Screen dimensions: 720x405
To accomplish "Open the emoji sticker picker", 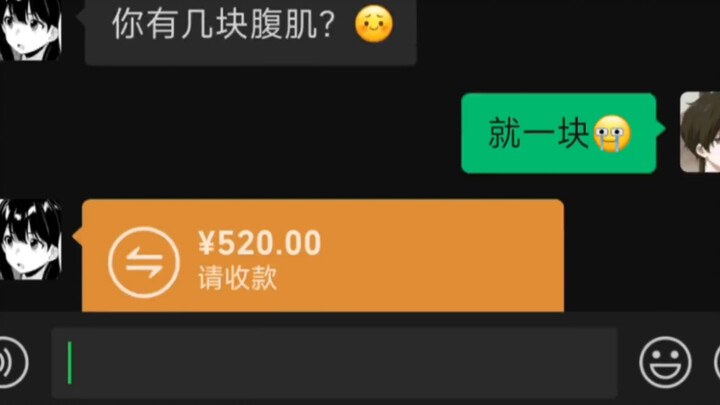I will point(665,362).
